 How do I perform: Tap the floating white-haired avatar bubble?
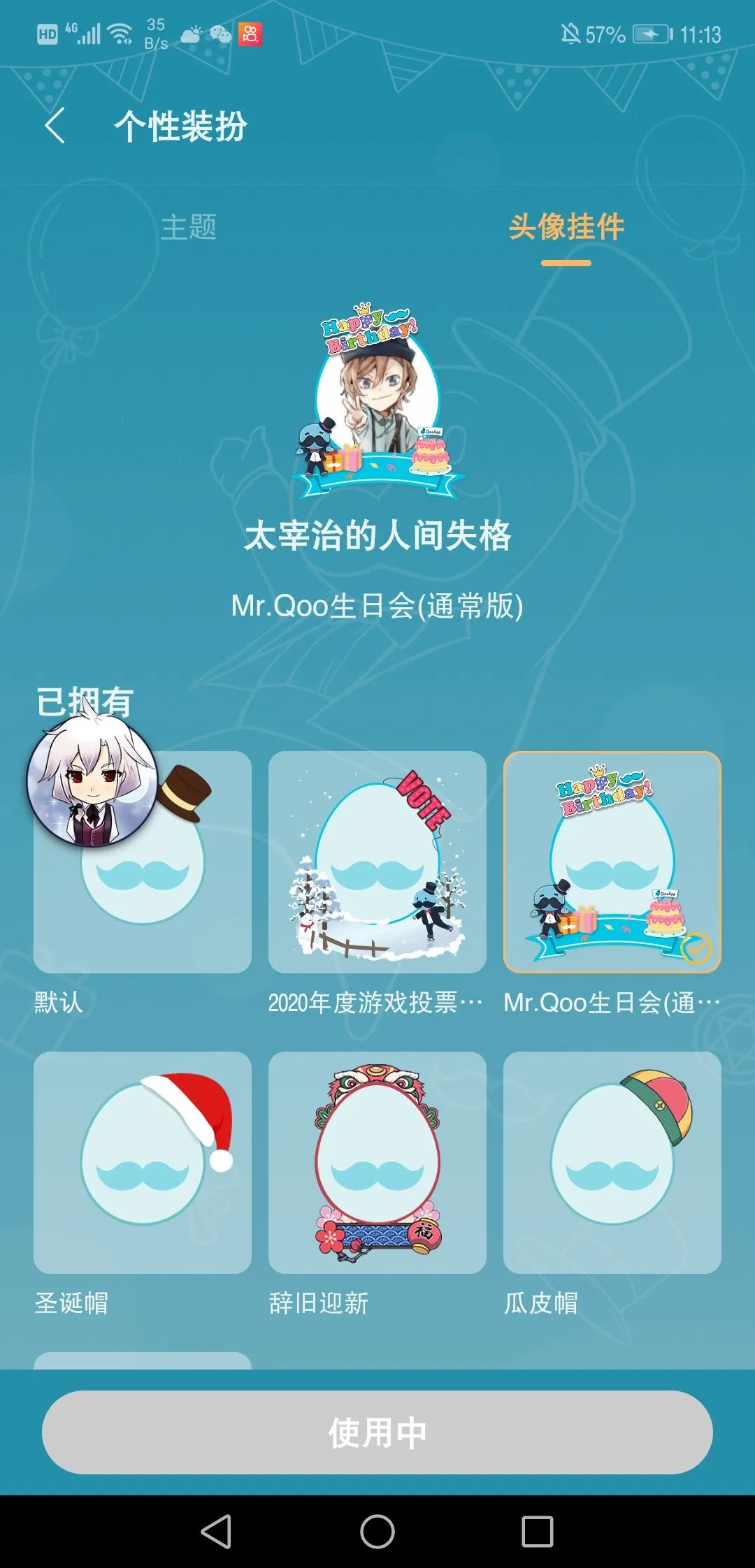(92, 779)
